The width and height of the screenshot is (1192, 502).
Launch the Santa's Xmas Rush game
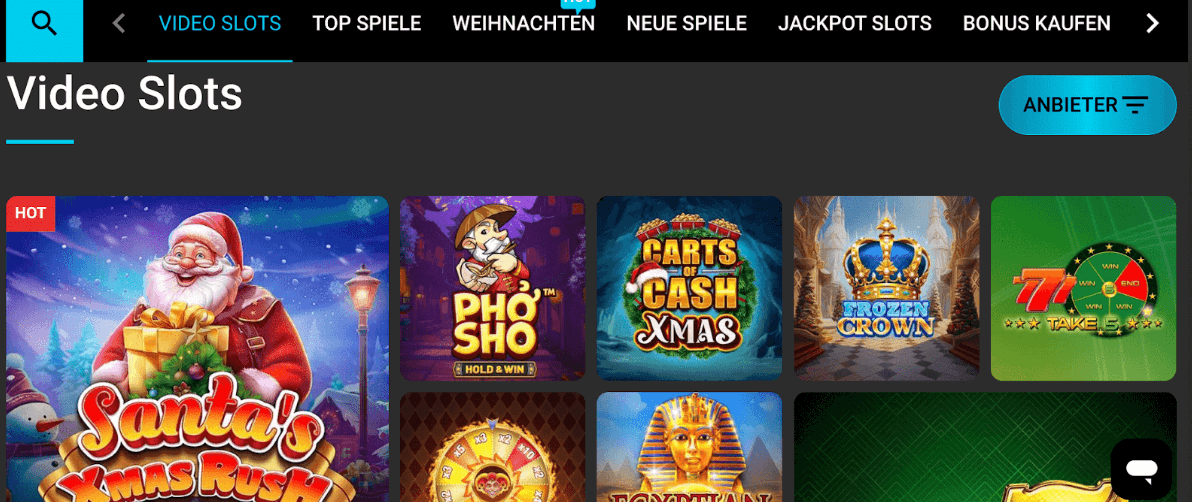(x=197, y=348)
